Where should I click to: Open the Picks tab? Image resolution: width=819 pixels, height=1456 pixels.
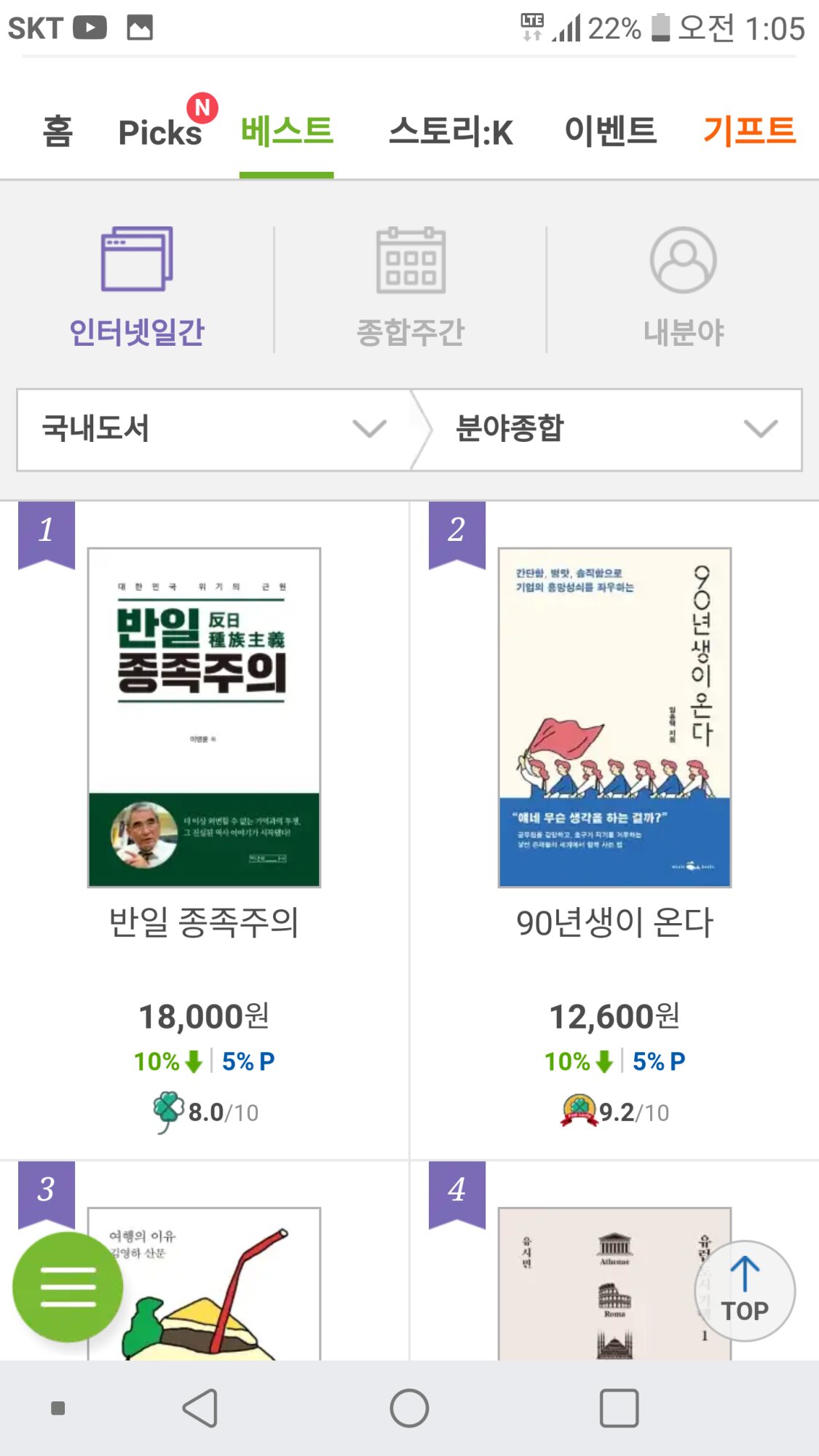160,132
